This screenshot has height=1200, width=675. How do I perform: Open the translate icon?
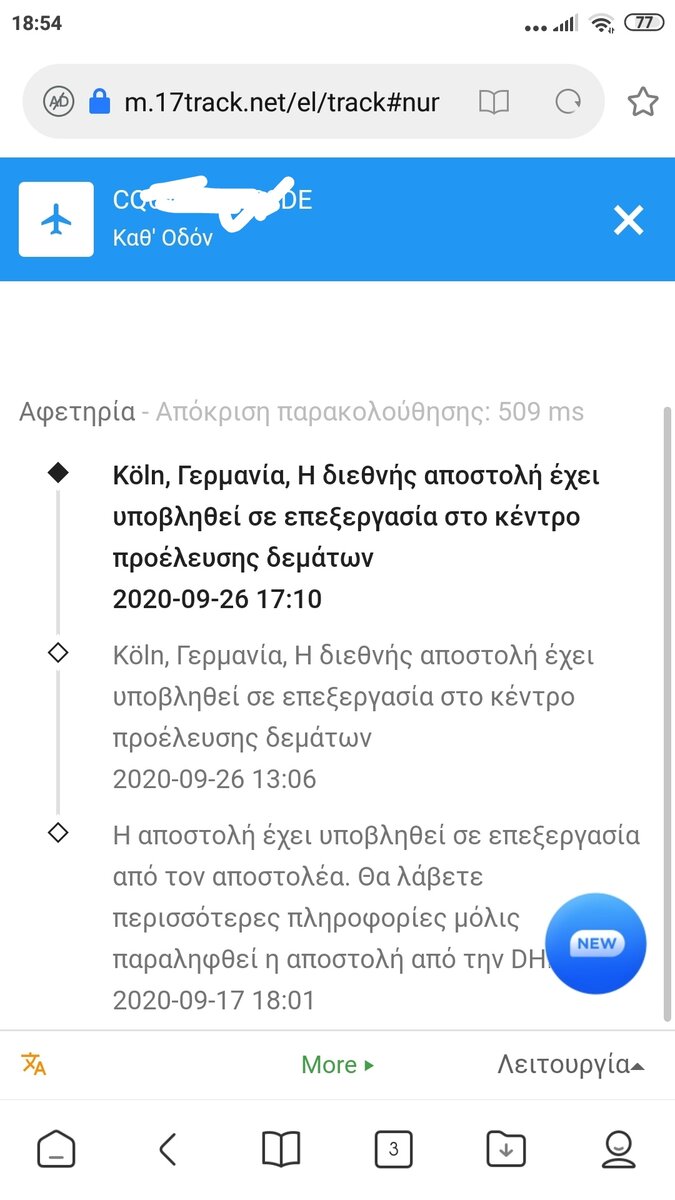[x=34, y=1064]
